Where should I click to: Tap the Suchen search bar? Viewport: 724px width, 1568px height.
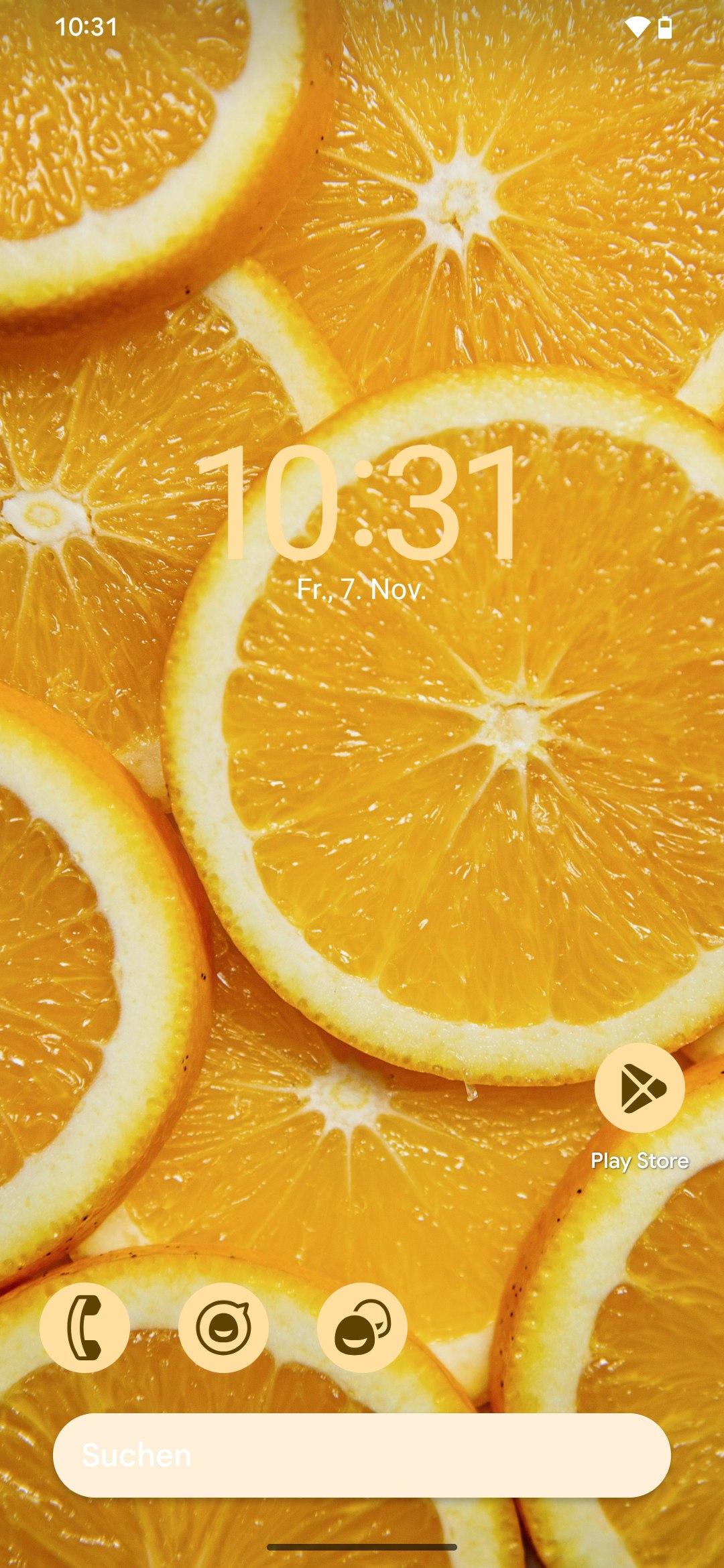(362, 1455)
